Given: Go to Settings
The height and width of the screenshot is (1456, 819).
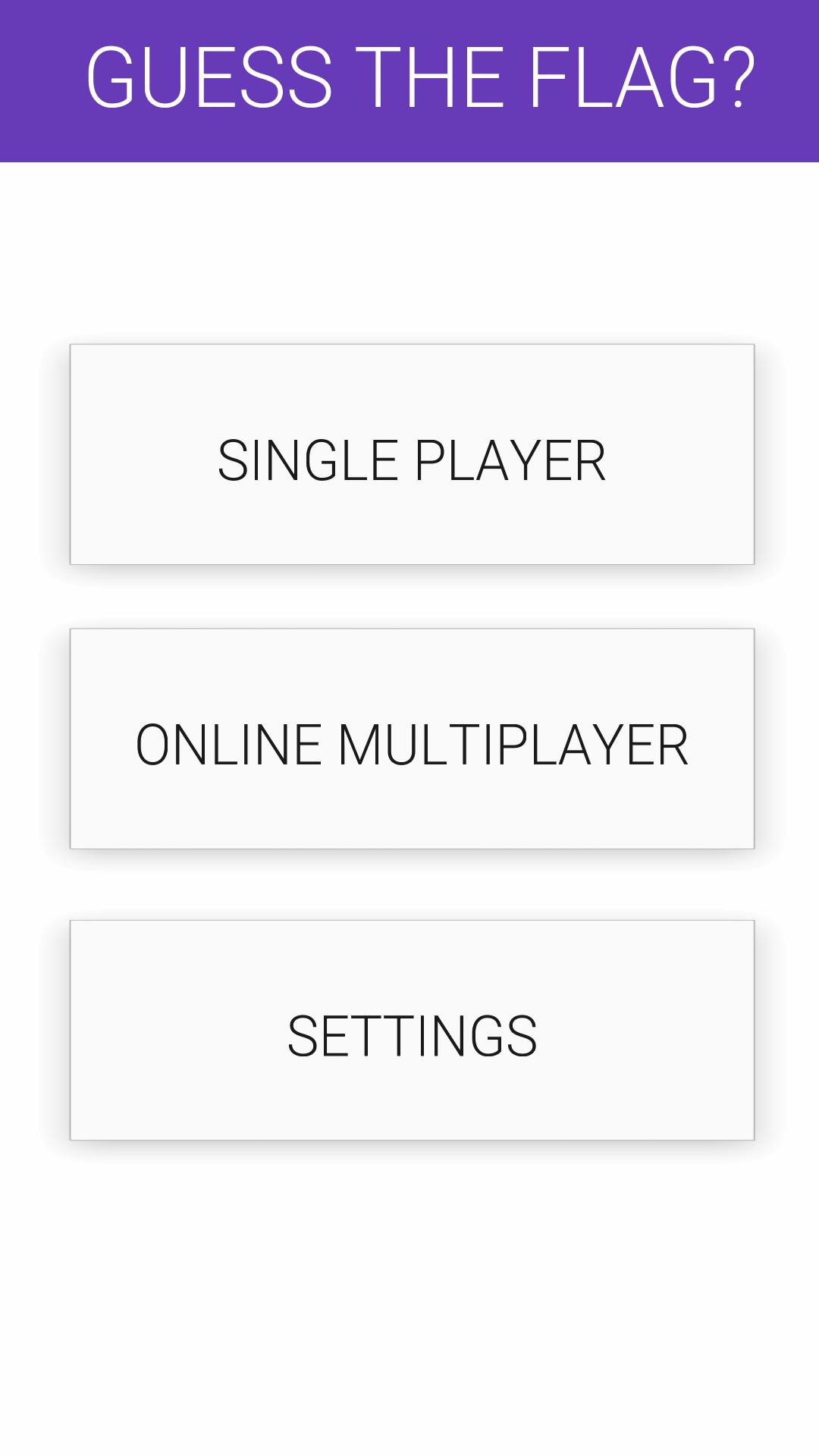Looking at the screenshot, I should 412,1031.
